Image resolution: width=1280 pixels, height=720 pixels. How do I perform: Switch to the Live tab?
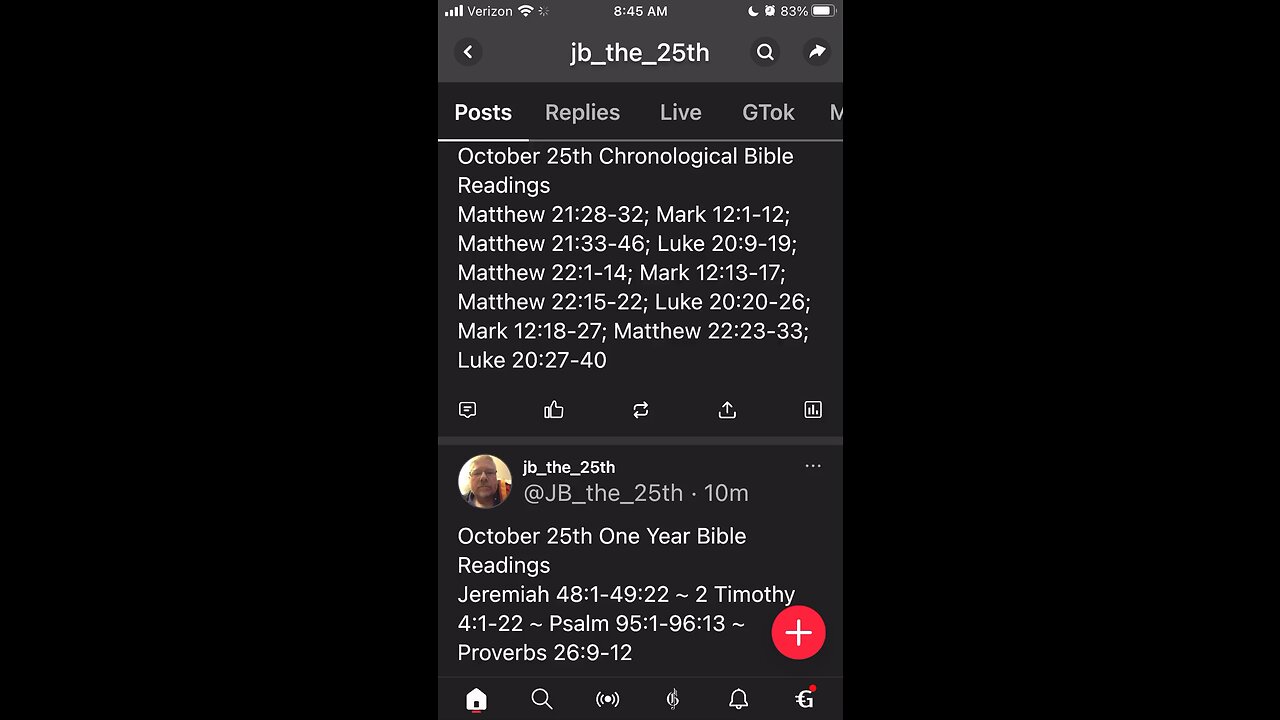coord(680,112)
